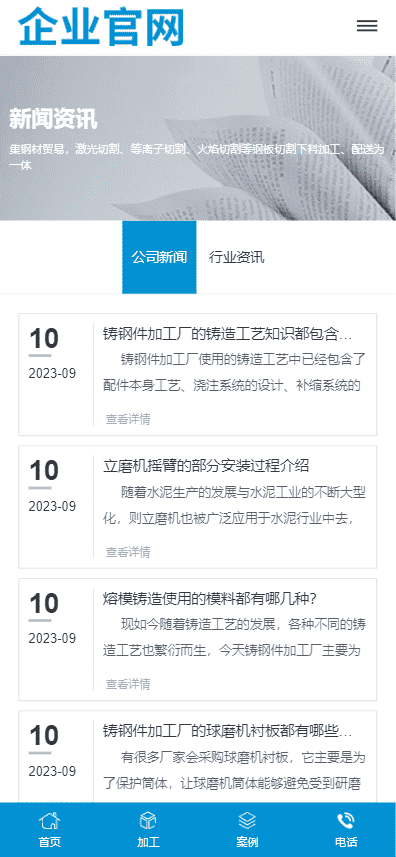Tap 查看详情 under the 熔模铸造 article

click(128, 684)
